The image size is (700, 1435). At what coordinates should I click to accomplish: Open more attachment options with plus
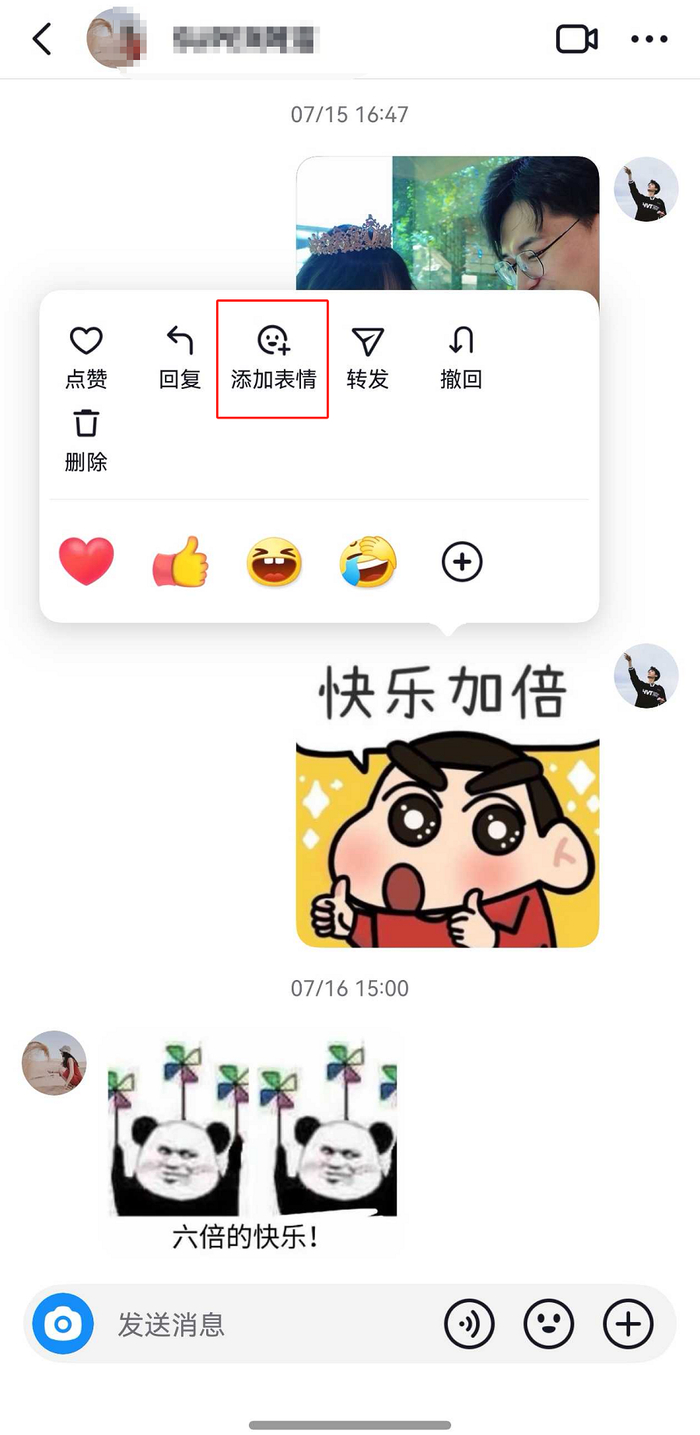click(x=628, y=1324)
